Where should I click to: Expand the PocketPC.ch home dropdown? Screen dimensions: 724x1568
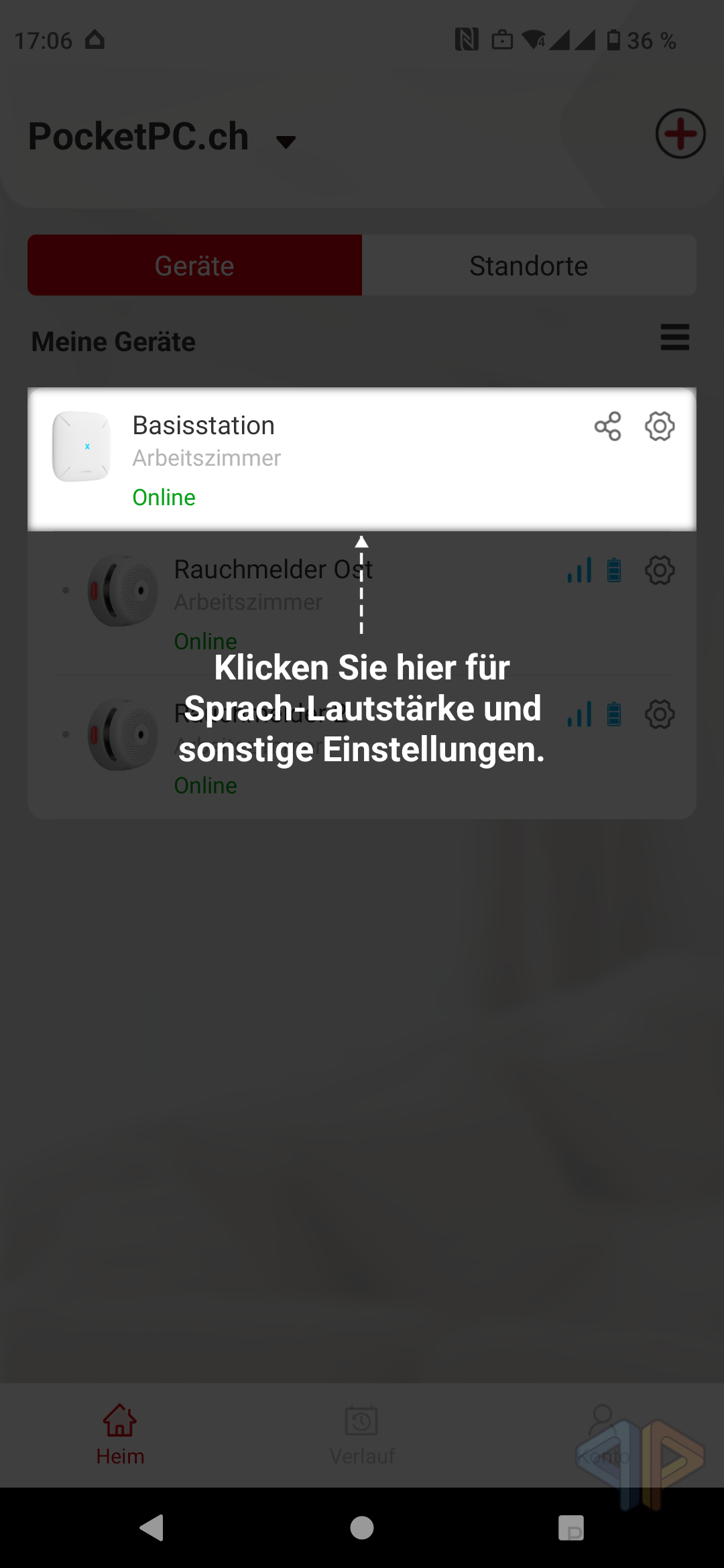pyautogui.click(x=286, y=141)
